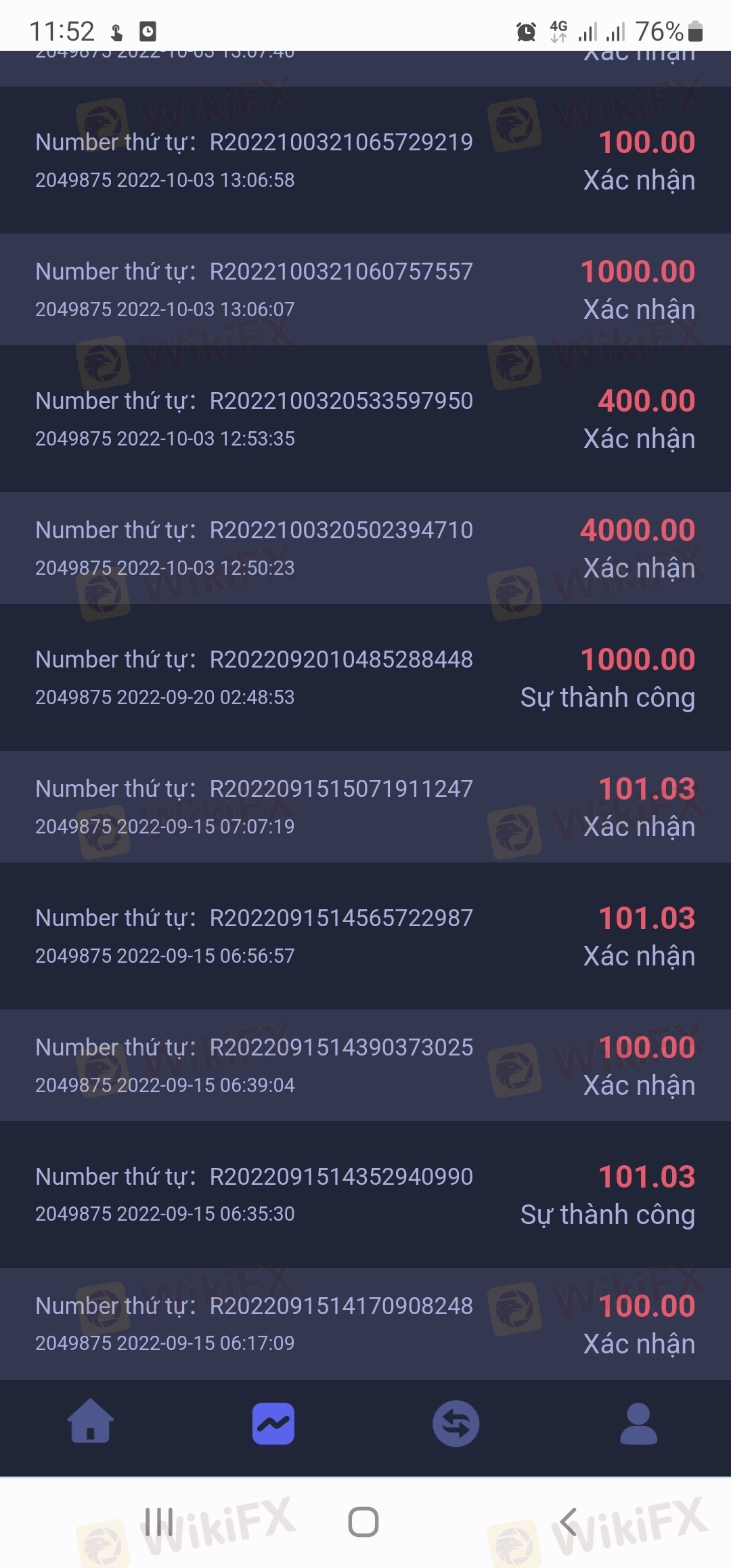
Task: Open the transfer exchange tab
Action: (456, 1423)
